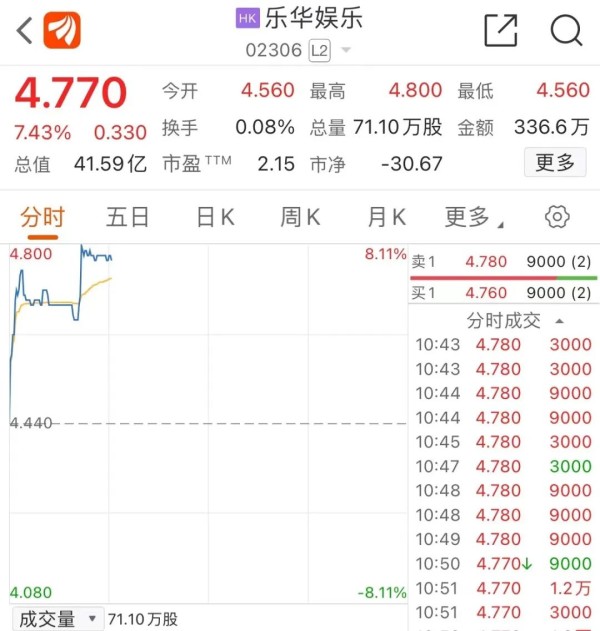Tap the 更多 button for more quote data
The height and width of the screenshot is (631, 600).
point(555,163)
